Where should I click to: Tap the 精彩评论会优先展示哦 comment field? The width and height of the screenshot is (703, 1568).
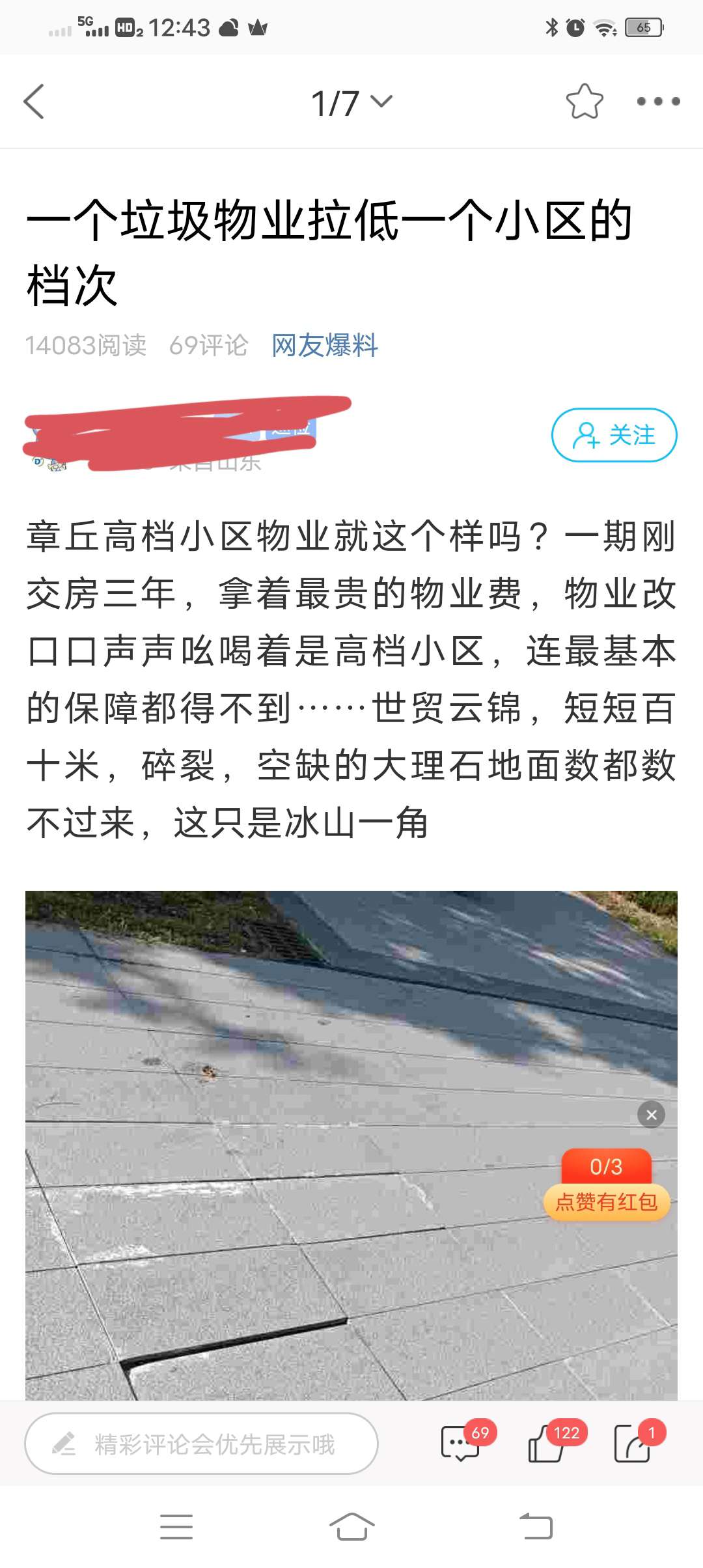[x=202, y=1444]
